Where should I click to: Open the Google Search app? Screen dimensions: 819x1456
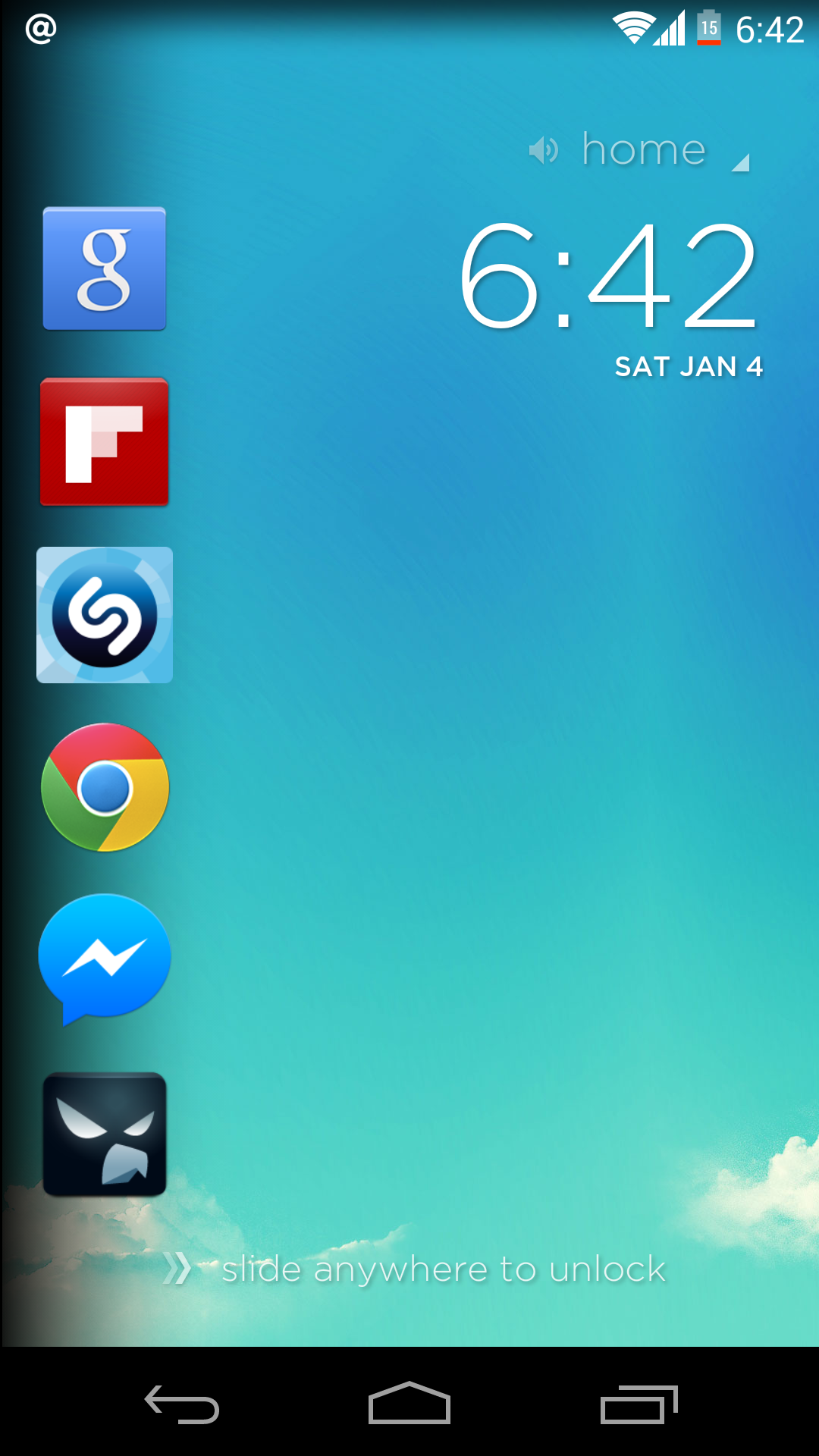coord(105,268)
